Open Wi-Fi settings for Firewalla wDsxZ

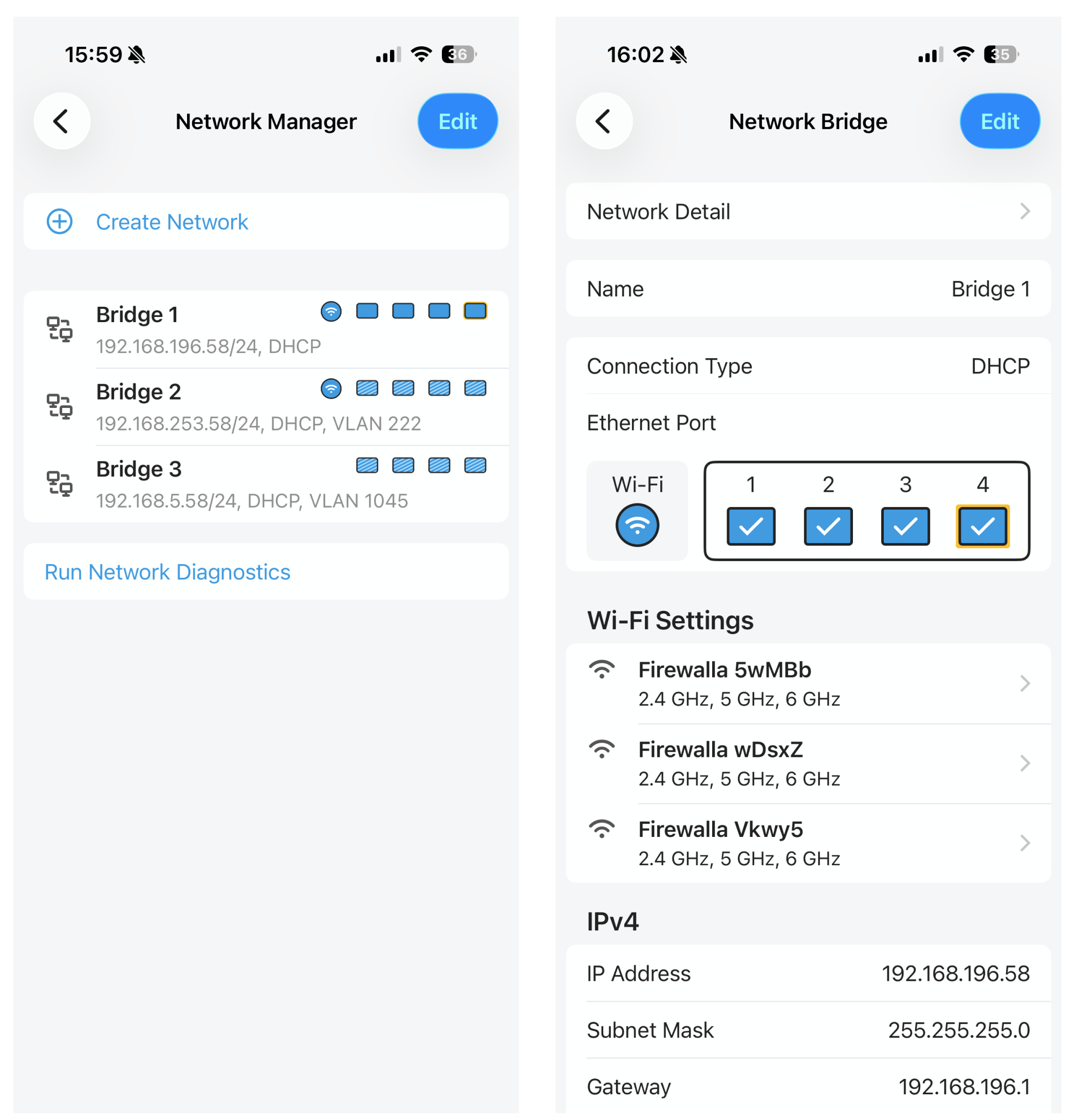[x=808, y=763]
